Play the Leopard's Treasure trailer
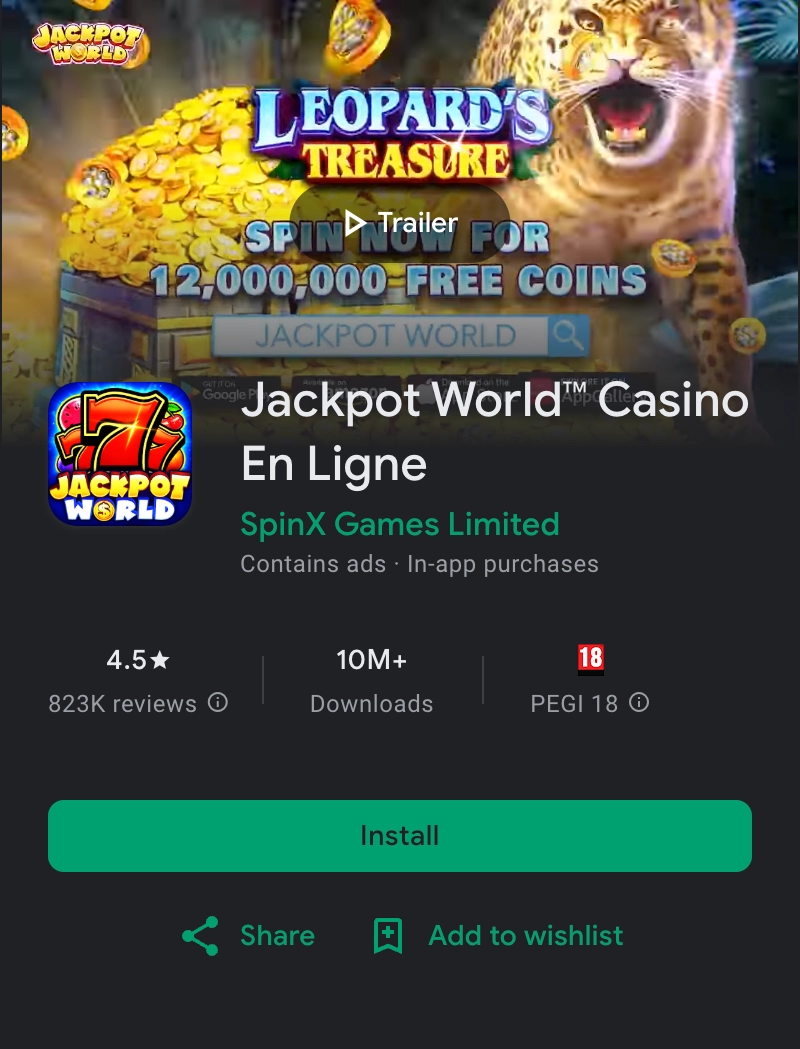 (x=399, y=222)
